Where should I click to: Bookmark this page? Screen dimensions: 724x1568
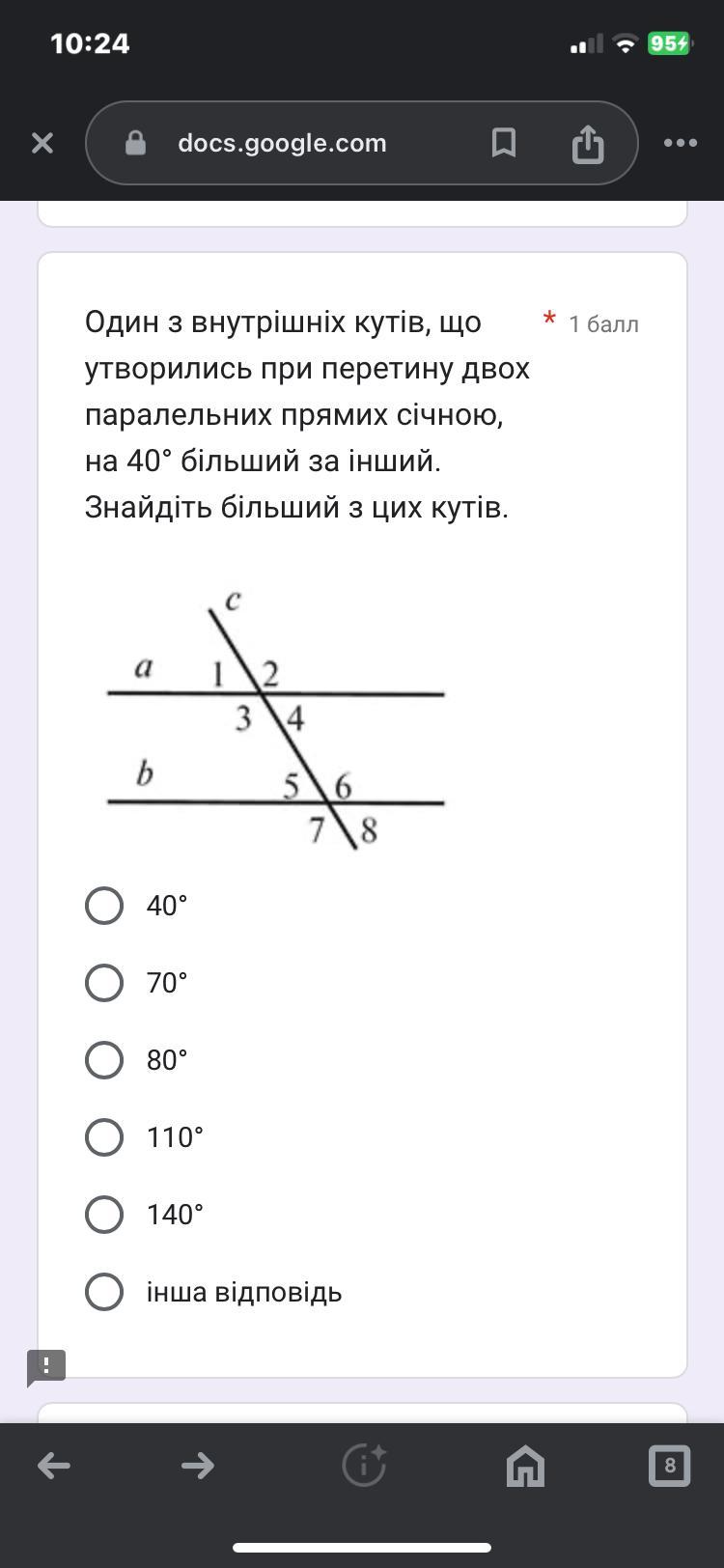[x=503, y=144]
